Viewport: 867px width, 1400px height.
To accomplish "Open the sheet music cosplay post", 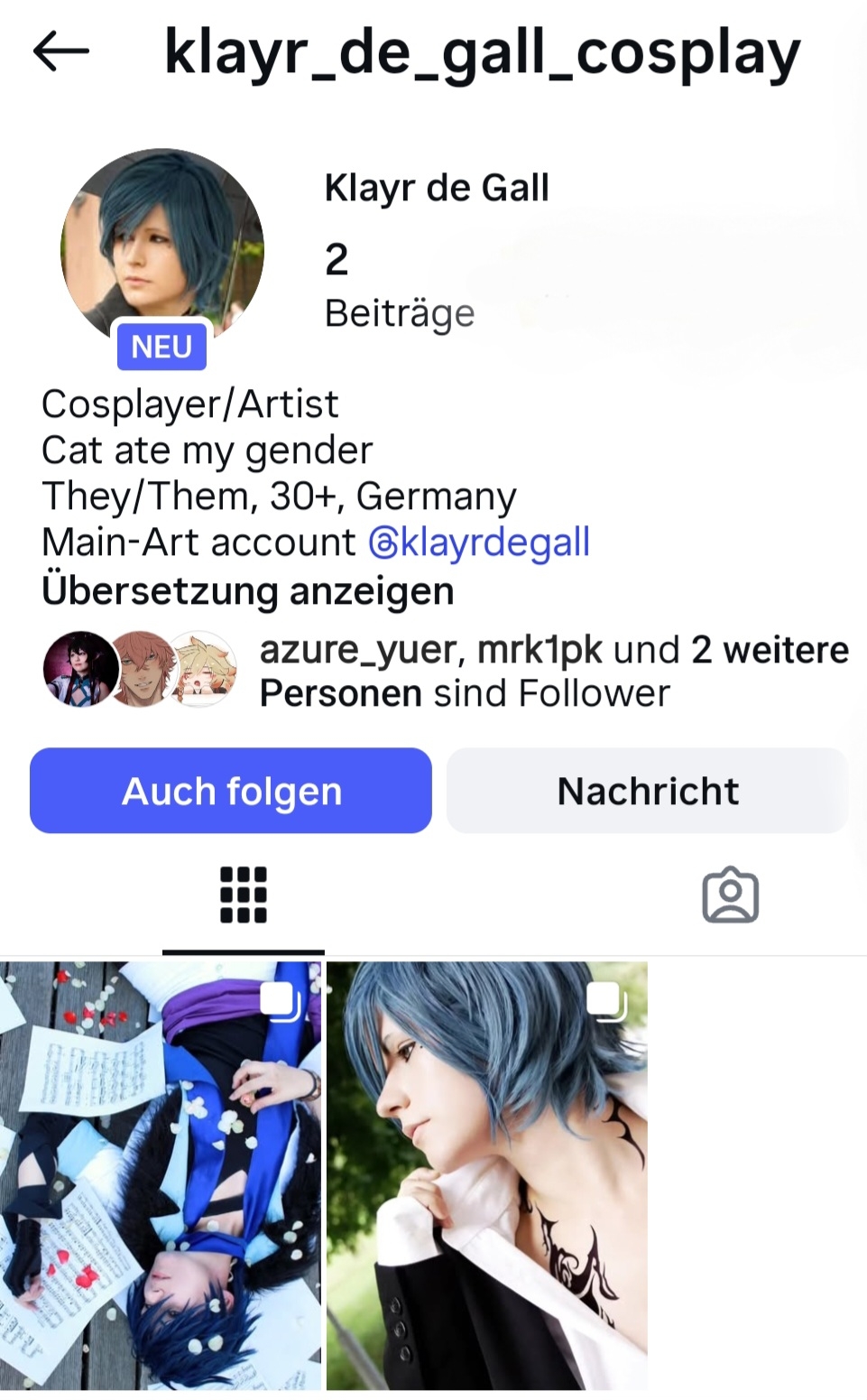I will 161,1173.
